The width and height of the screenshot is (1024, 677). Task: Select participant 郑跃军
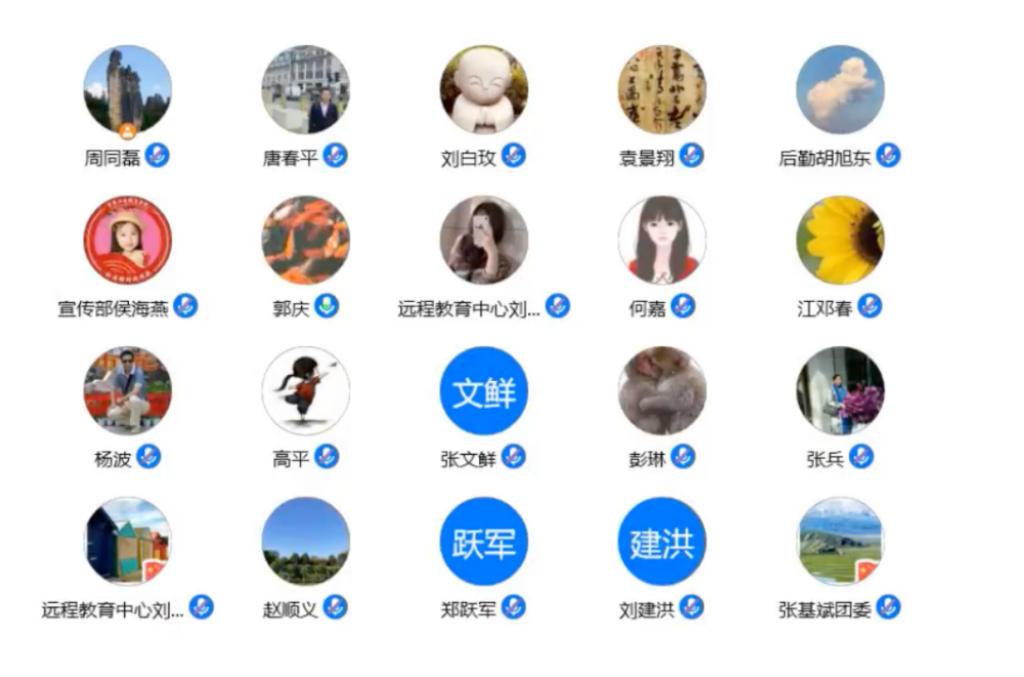tap(483, 541)
